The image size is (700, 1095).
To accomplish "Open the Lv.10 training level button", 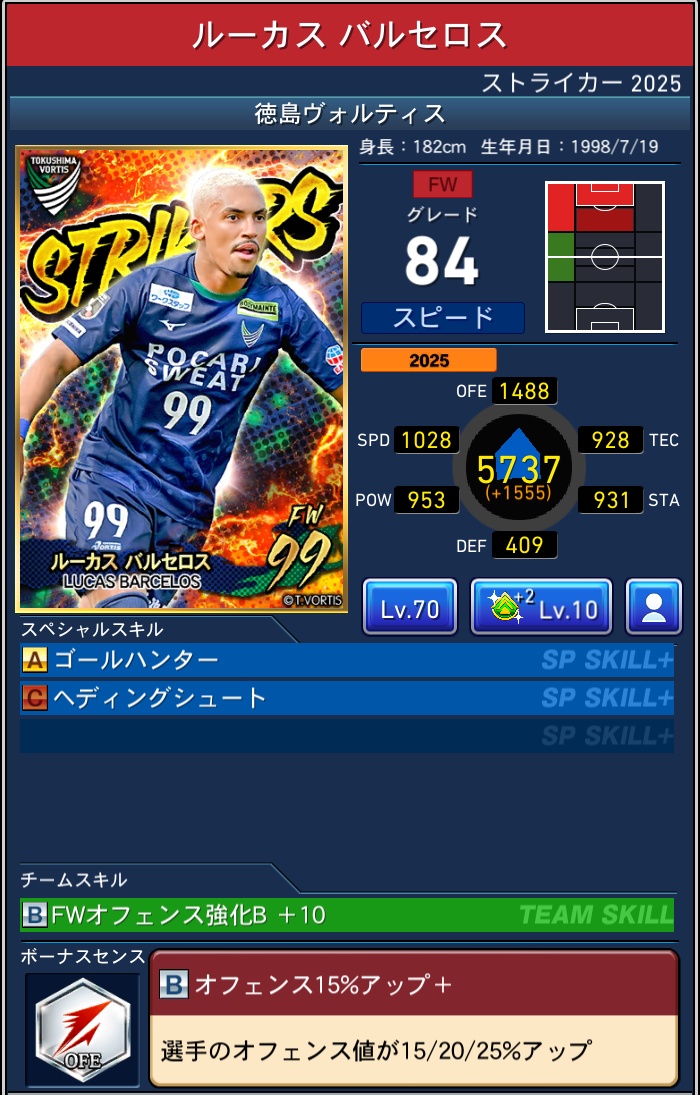I will [541, 607].
